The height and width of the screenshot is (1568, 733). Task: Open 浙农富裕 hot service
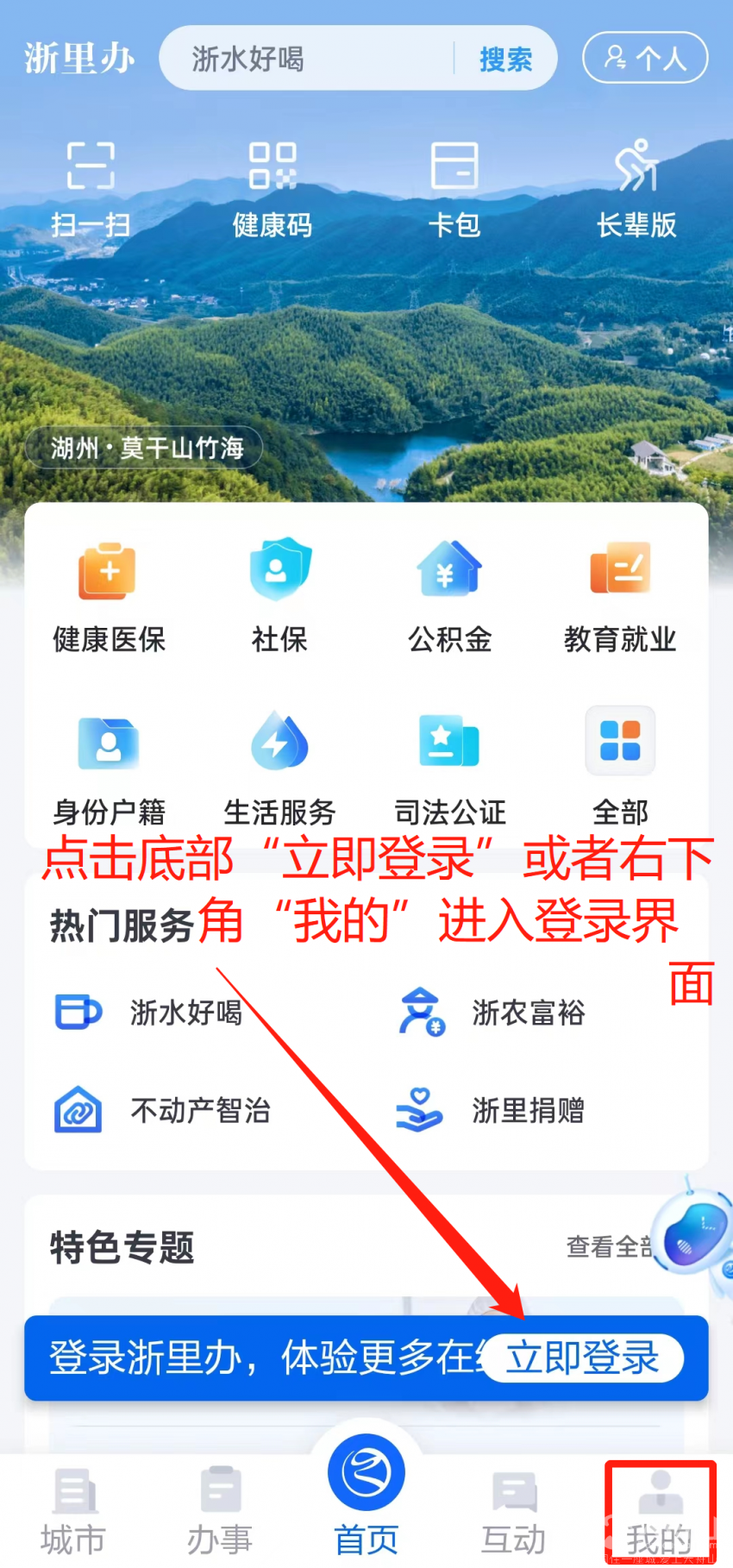[493, 1012]
